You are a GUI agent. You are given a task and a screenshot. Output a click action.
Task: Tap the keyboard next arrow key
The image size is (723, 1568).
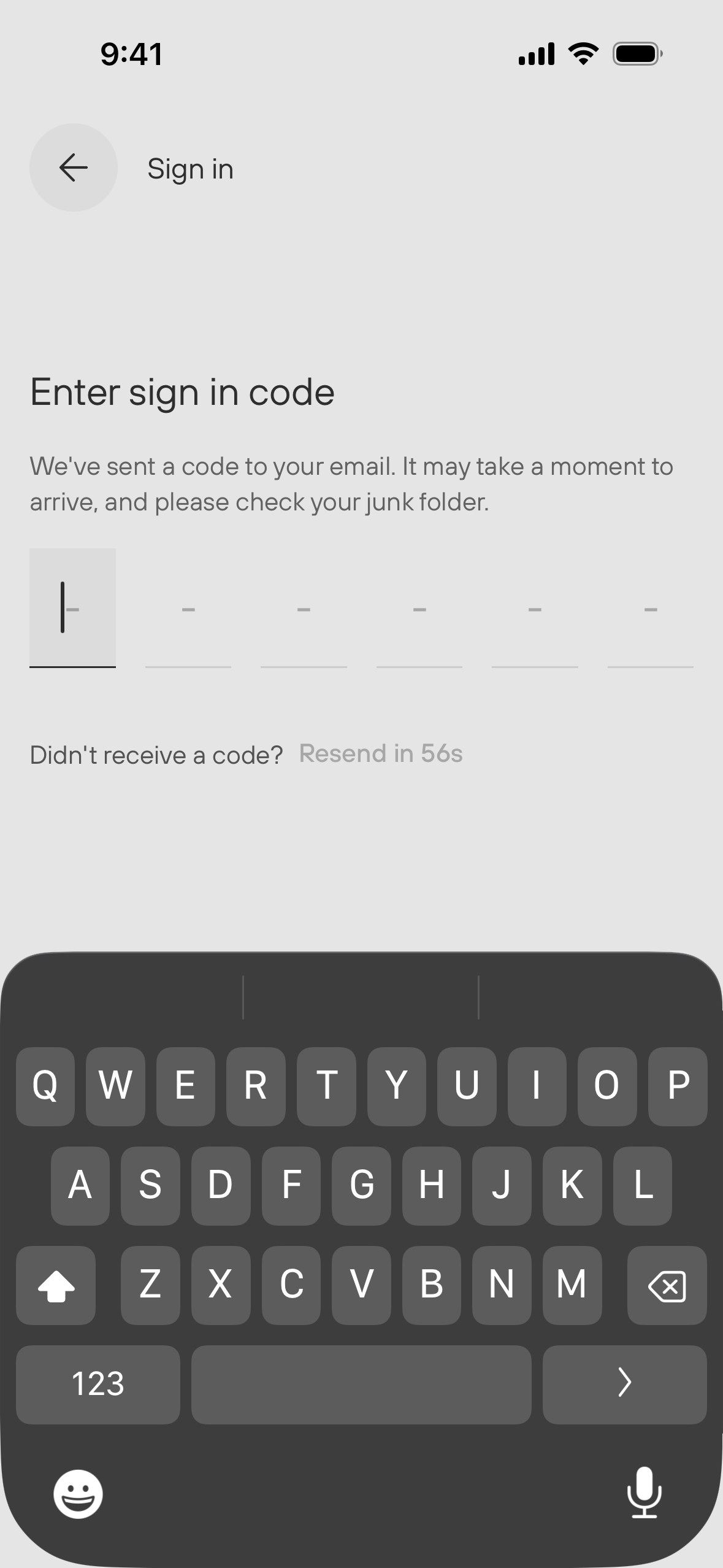pos(624,1384)
